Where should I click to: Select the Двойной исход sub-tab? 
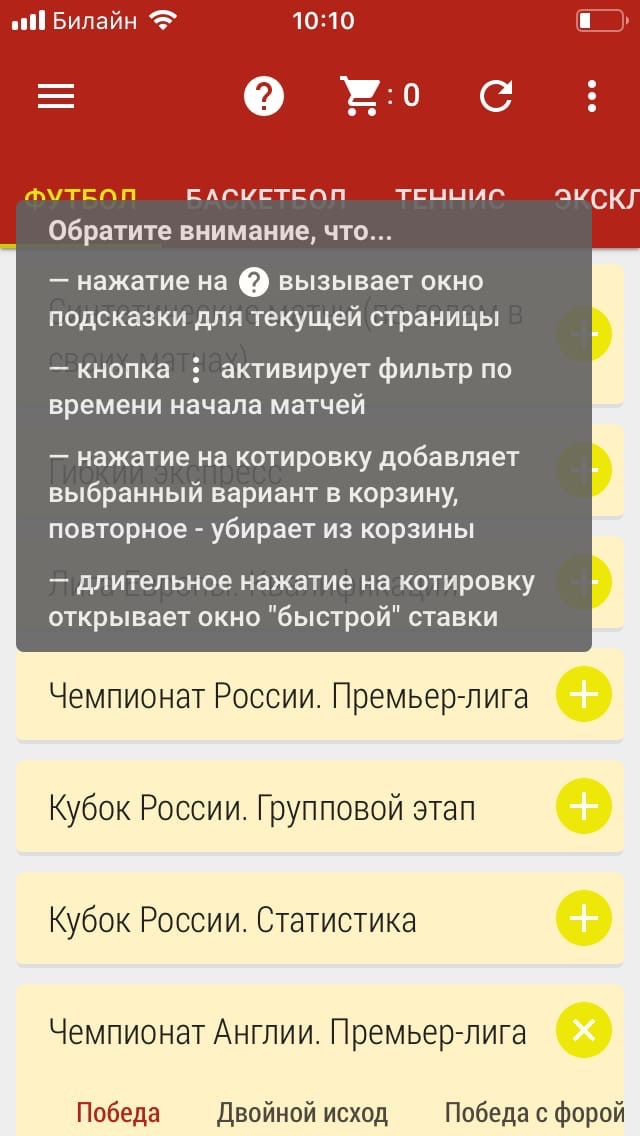pyautogui.click(x=302, y=1112)
